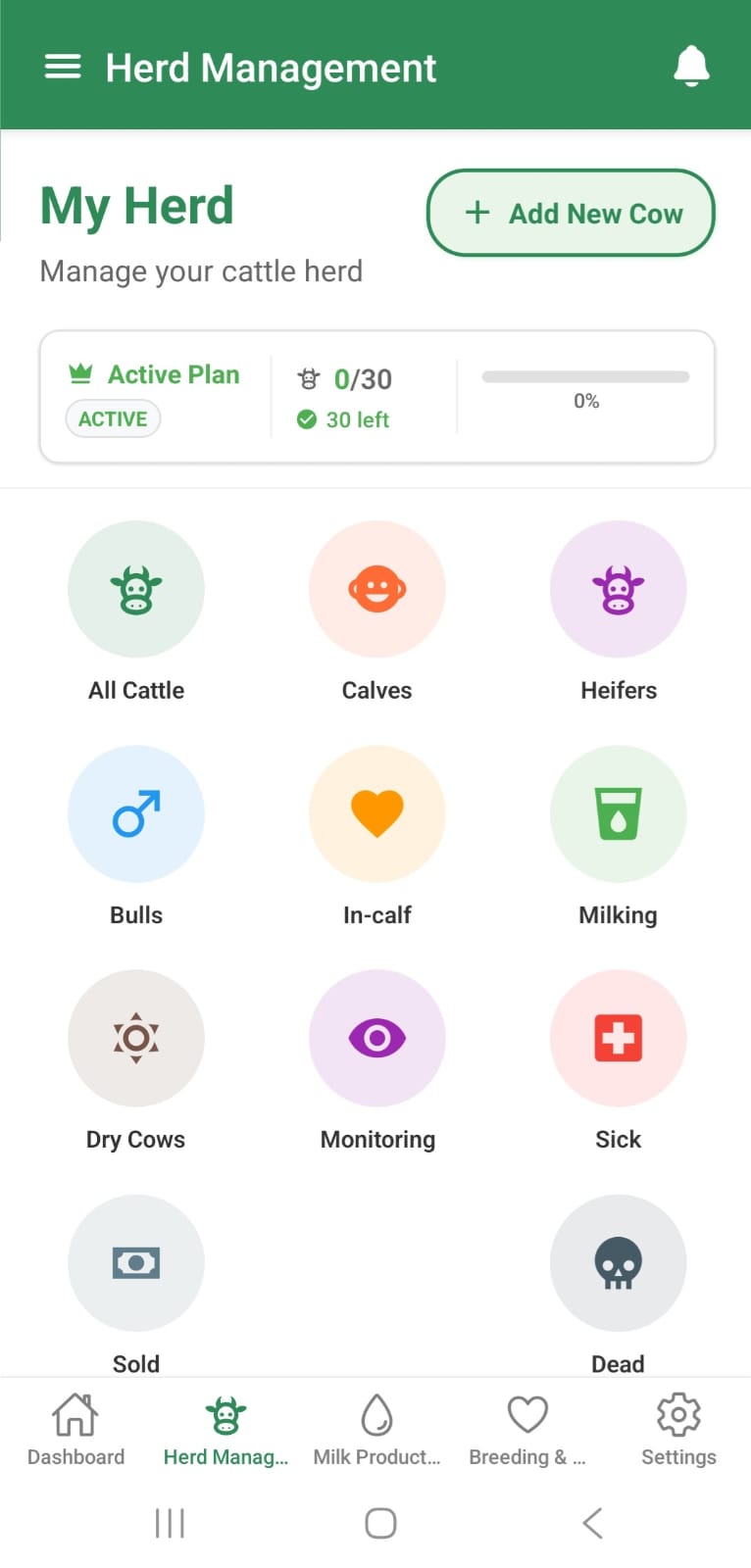Open the Dead cattle section
Screen dimensions: 751x1568
pos(618,1262)
